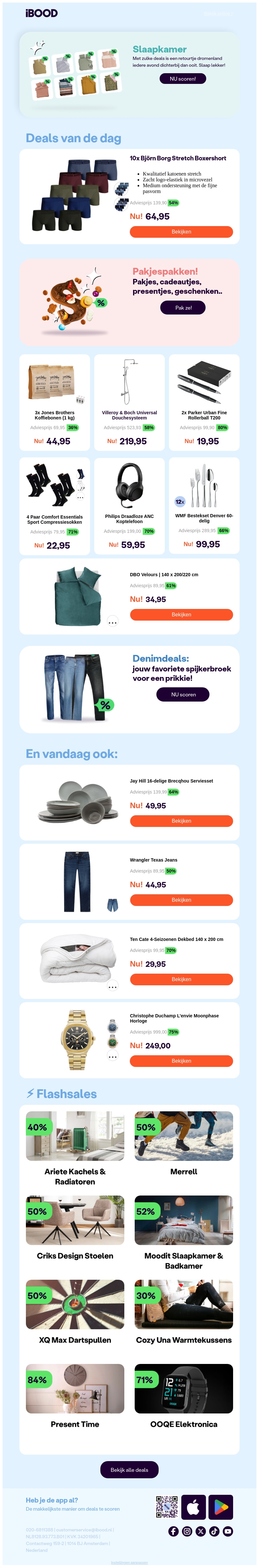View the Björn Borg boxershort deal

181,232
